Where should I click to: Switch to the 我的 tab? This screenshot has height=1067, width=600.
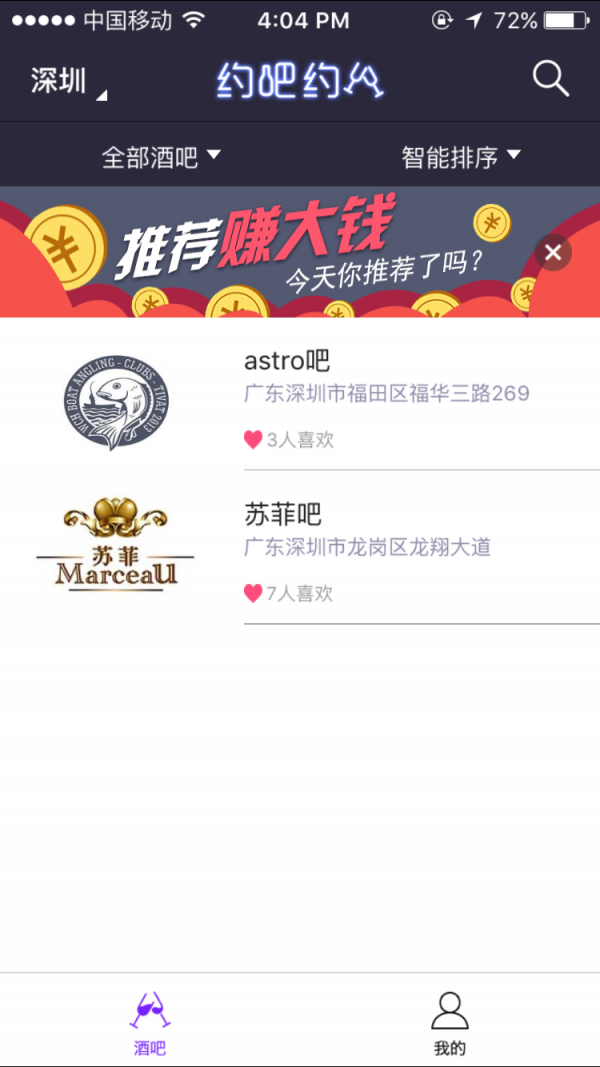[x=450, y=1022]
